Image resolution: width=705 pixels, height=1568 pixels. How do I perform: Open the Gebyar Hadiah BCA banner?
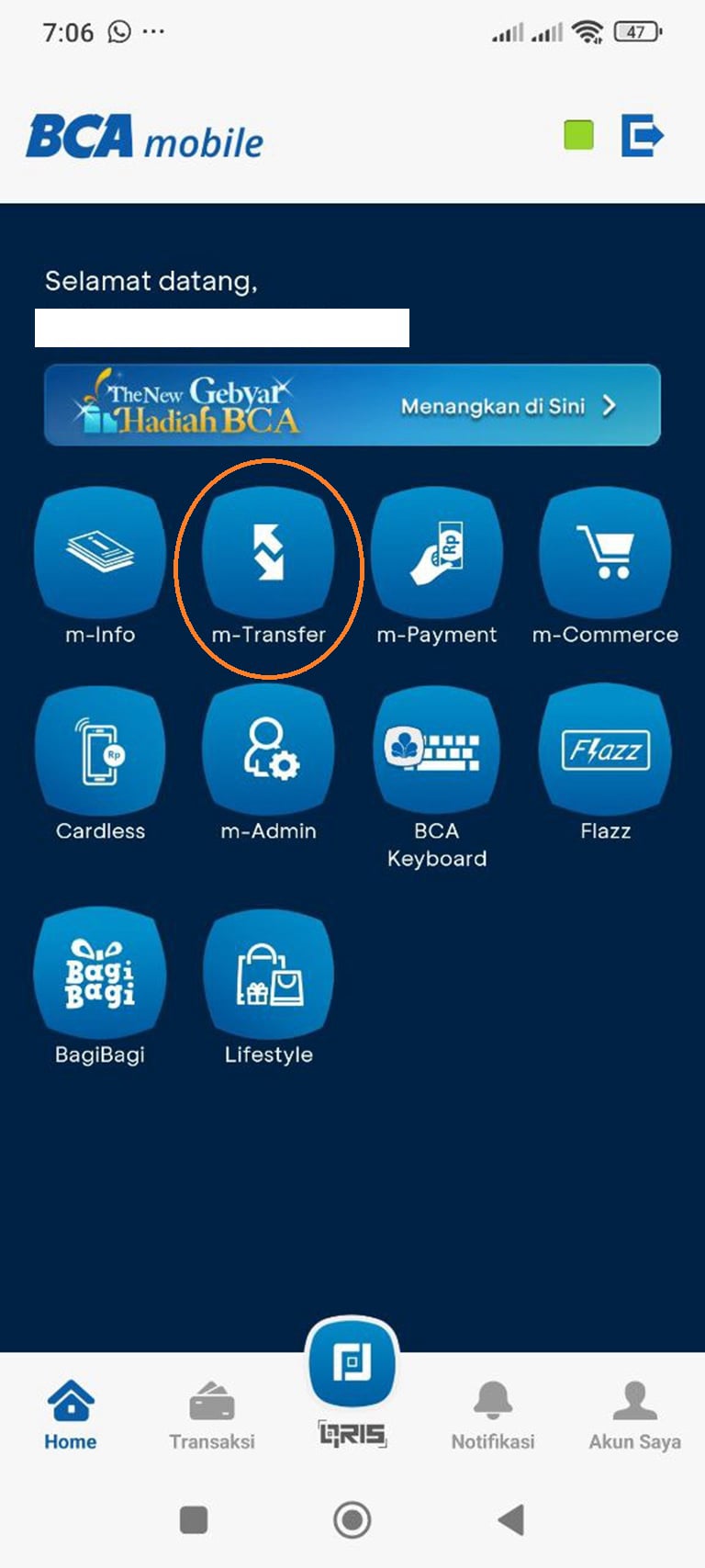(x=352, y=405)
